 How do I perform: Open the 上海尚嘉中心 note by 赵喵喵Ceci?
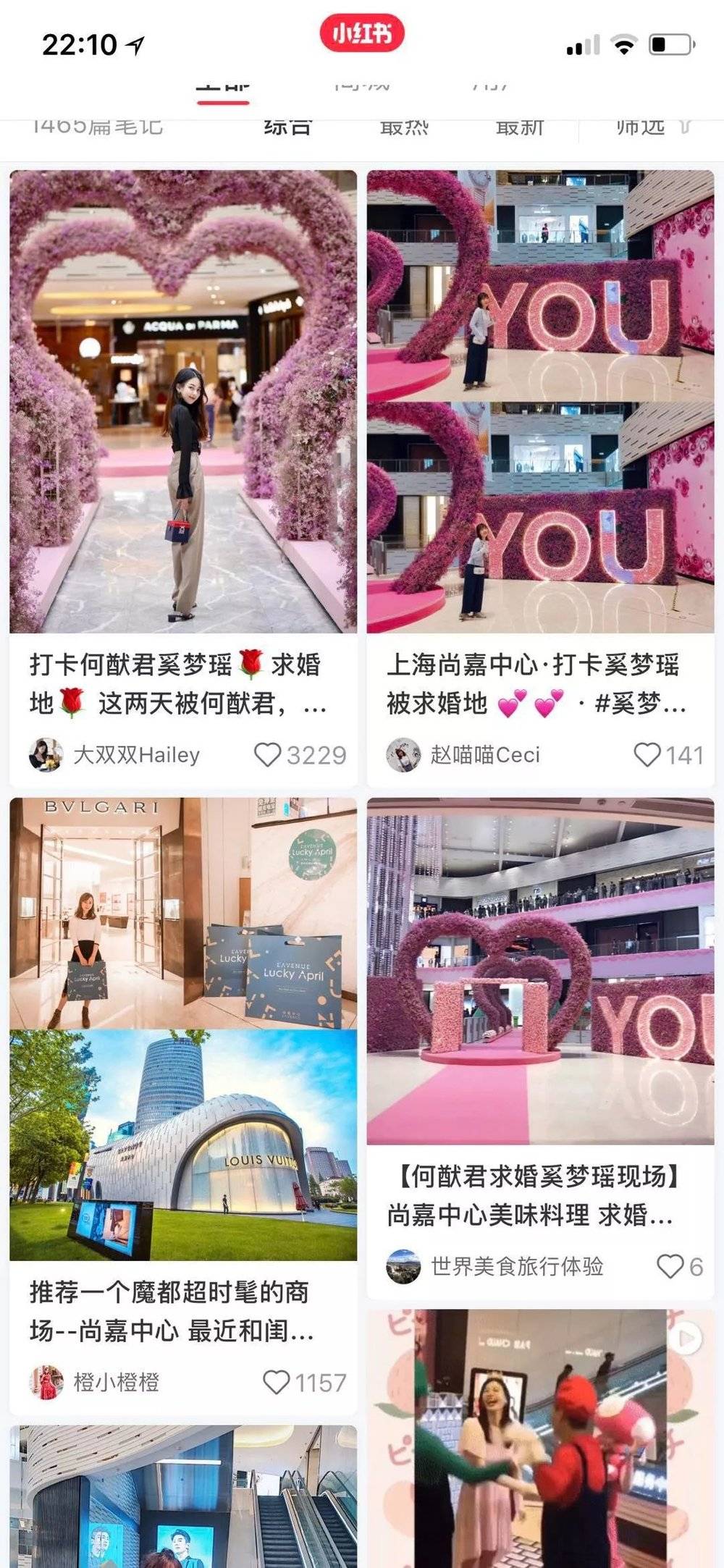pyautogui.click(x=540, y=402)
